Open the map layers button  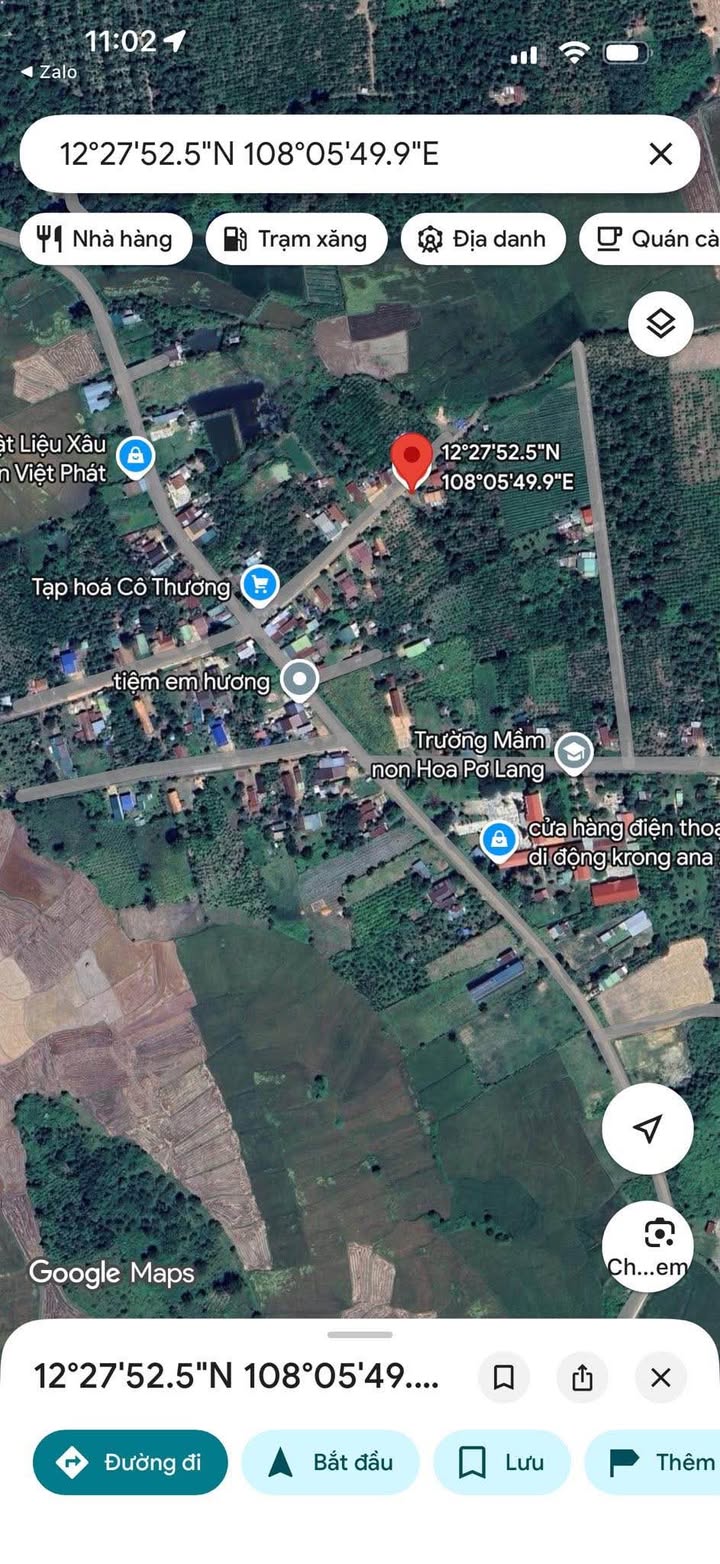(x=660, y=324)
